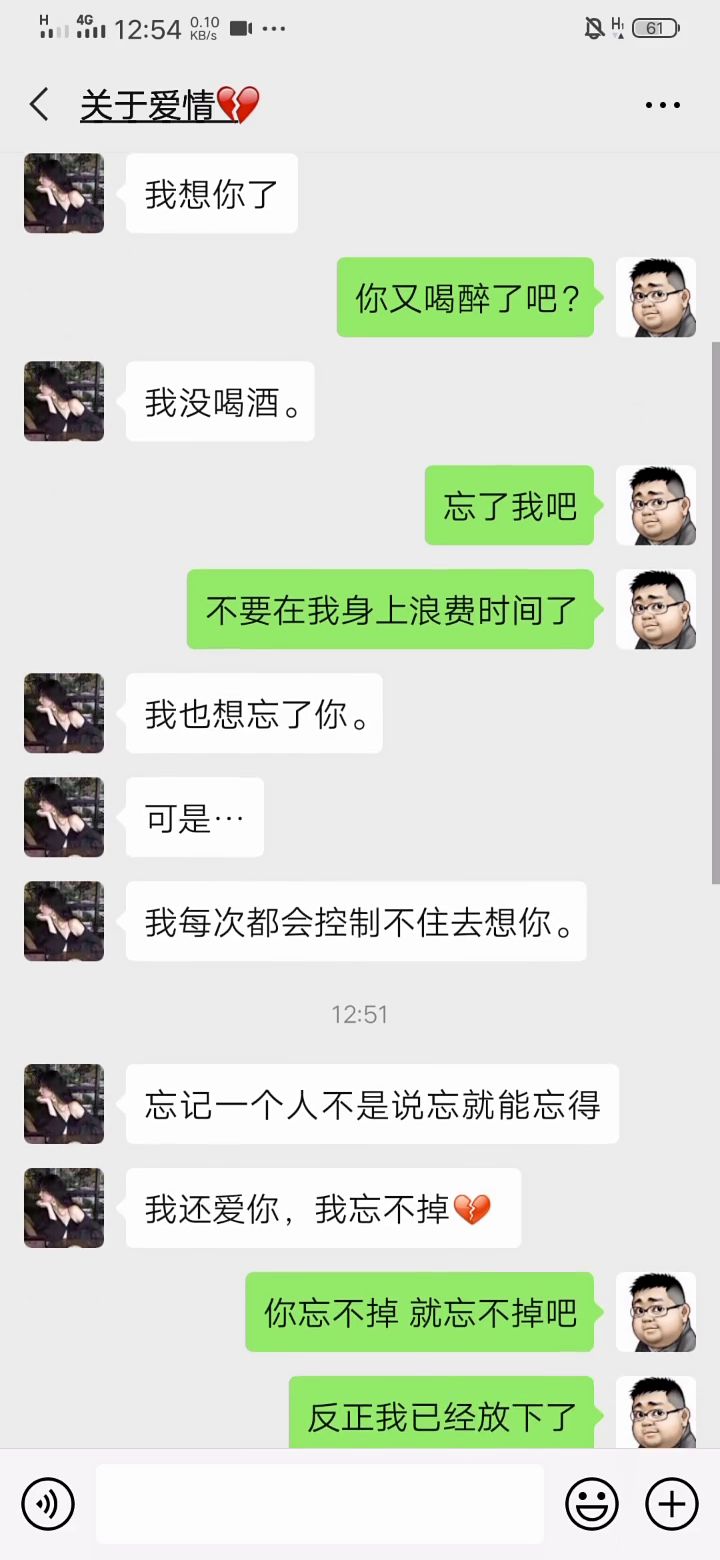Screen dimensions: 720x1560
Task: Open the plus attachment menu
Action: pyautogui.click(x=671, y=1503)
